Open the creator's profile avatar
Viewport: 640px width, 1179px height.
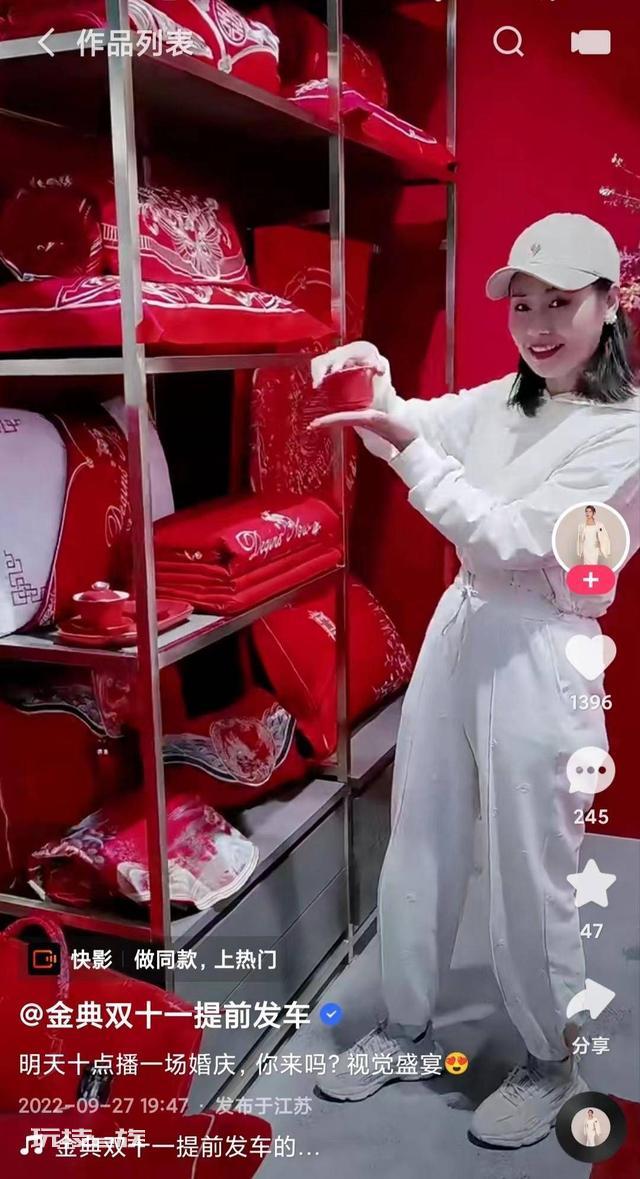click(x=590, y=540)
